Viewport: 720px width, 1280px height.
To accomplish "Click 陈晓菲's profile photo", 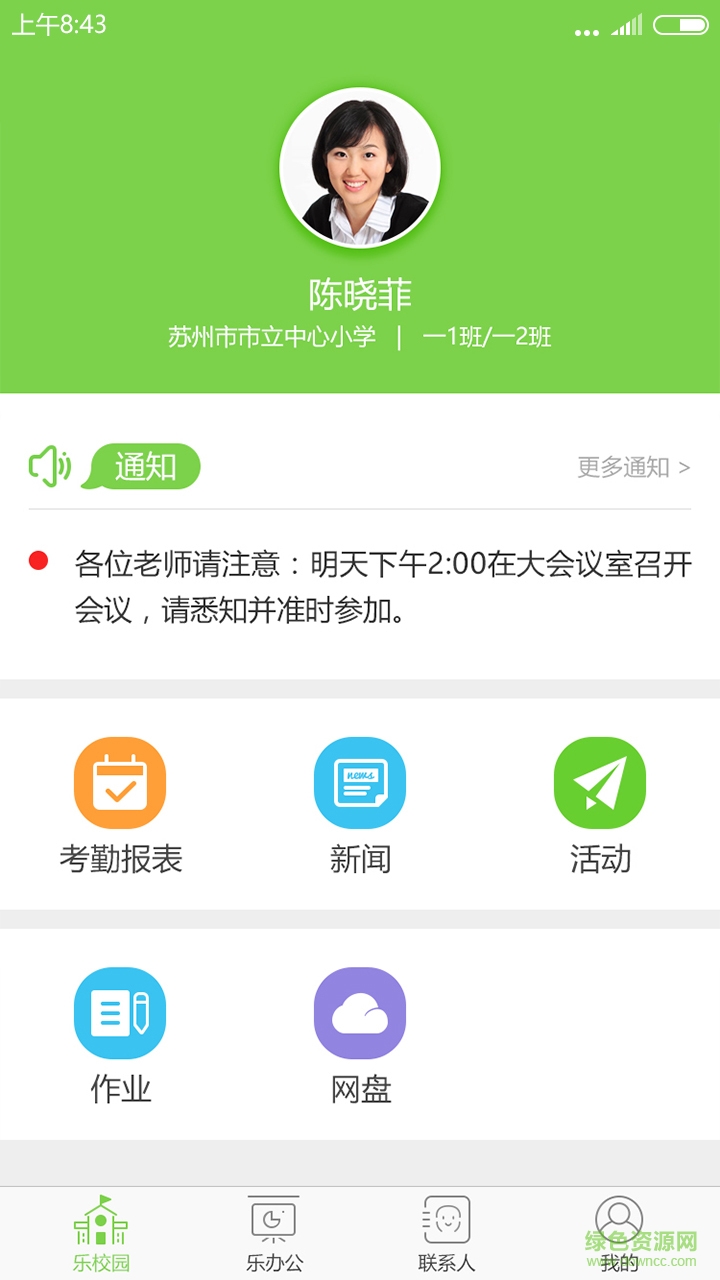I will (x=360, y=168).
